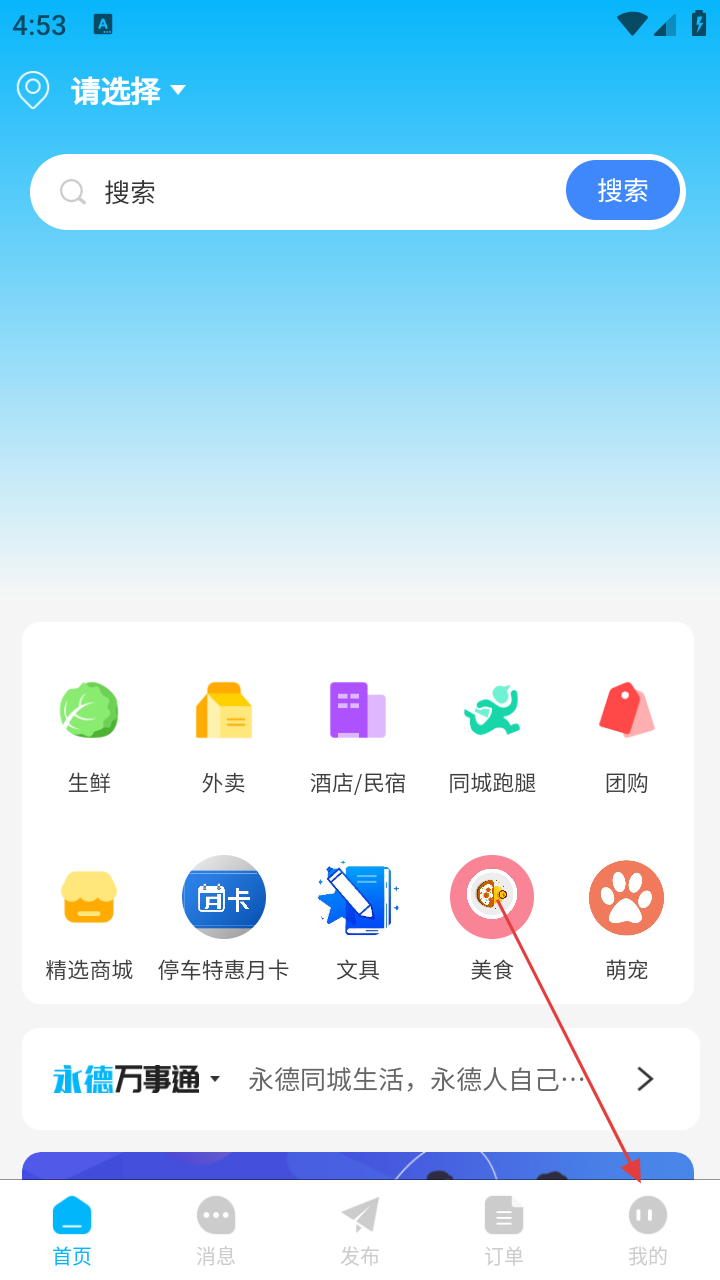Open the 永德同城生活 notice arrow
The image size is (720, 1280).
645,1079
